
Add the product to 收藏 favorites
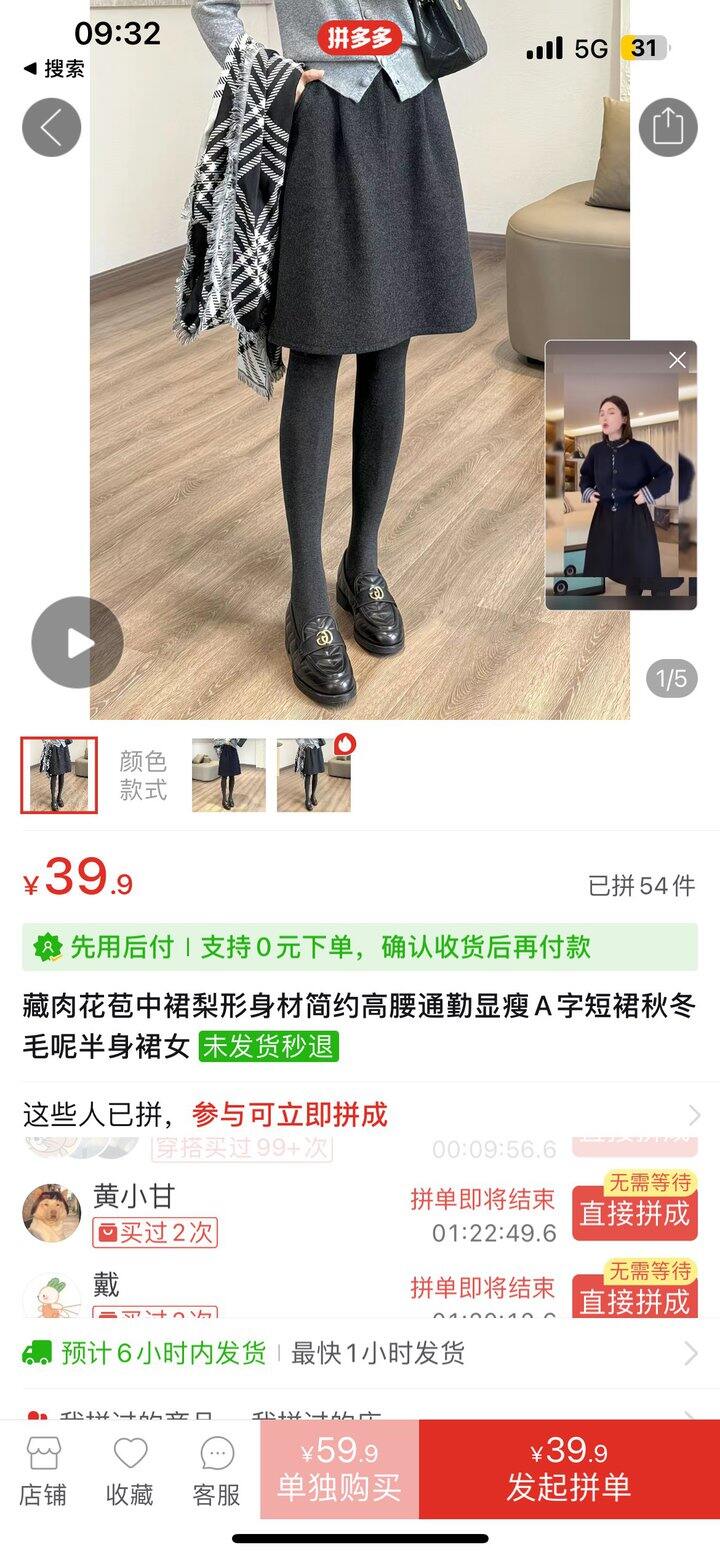tap(130, 1472)
